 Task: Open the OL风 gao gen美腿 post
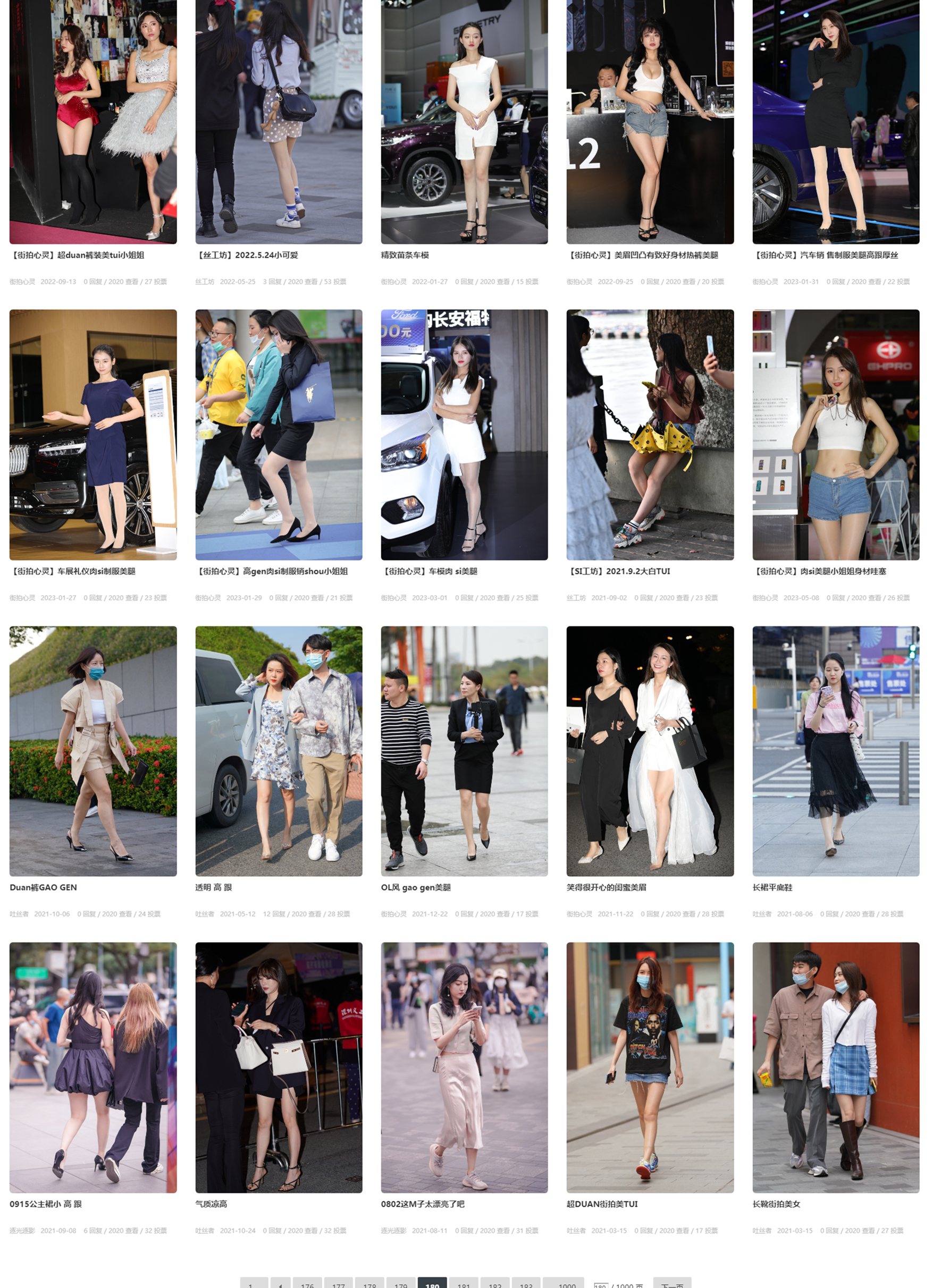point(415,887)
